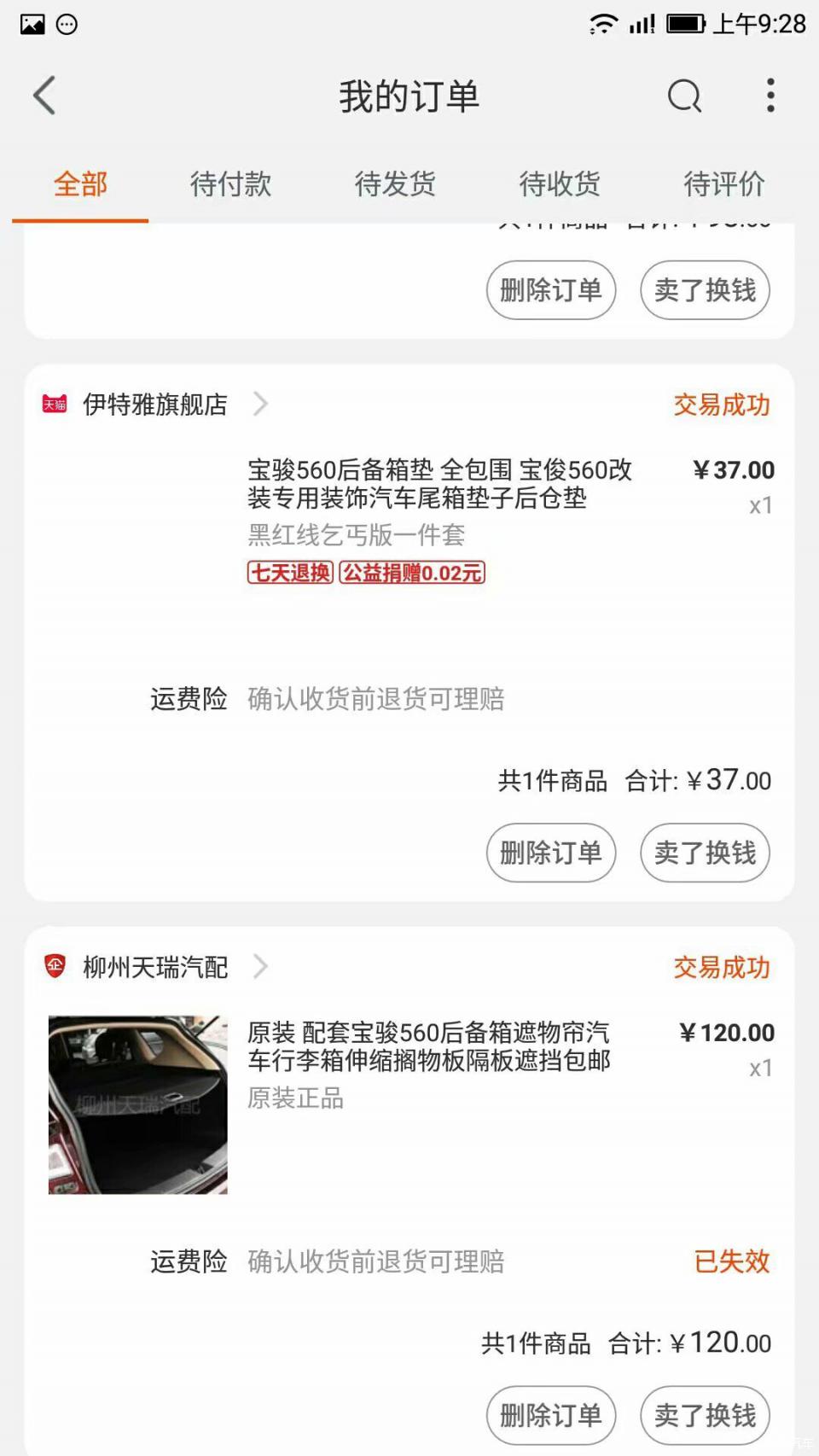This screenshot has height=1456, width=819.
Task: Open the 宝骏560后备箱遮物帘 order details
Action: [429, 1046]
